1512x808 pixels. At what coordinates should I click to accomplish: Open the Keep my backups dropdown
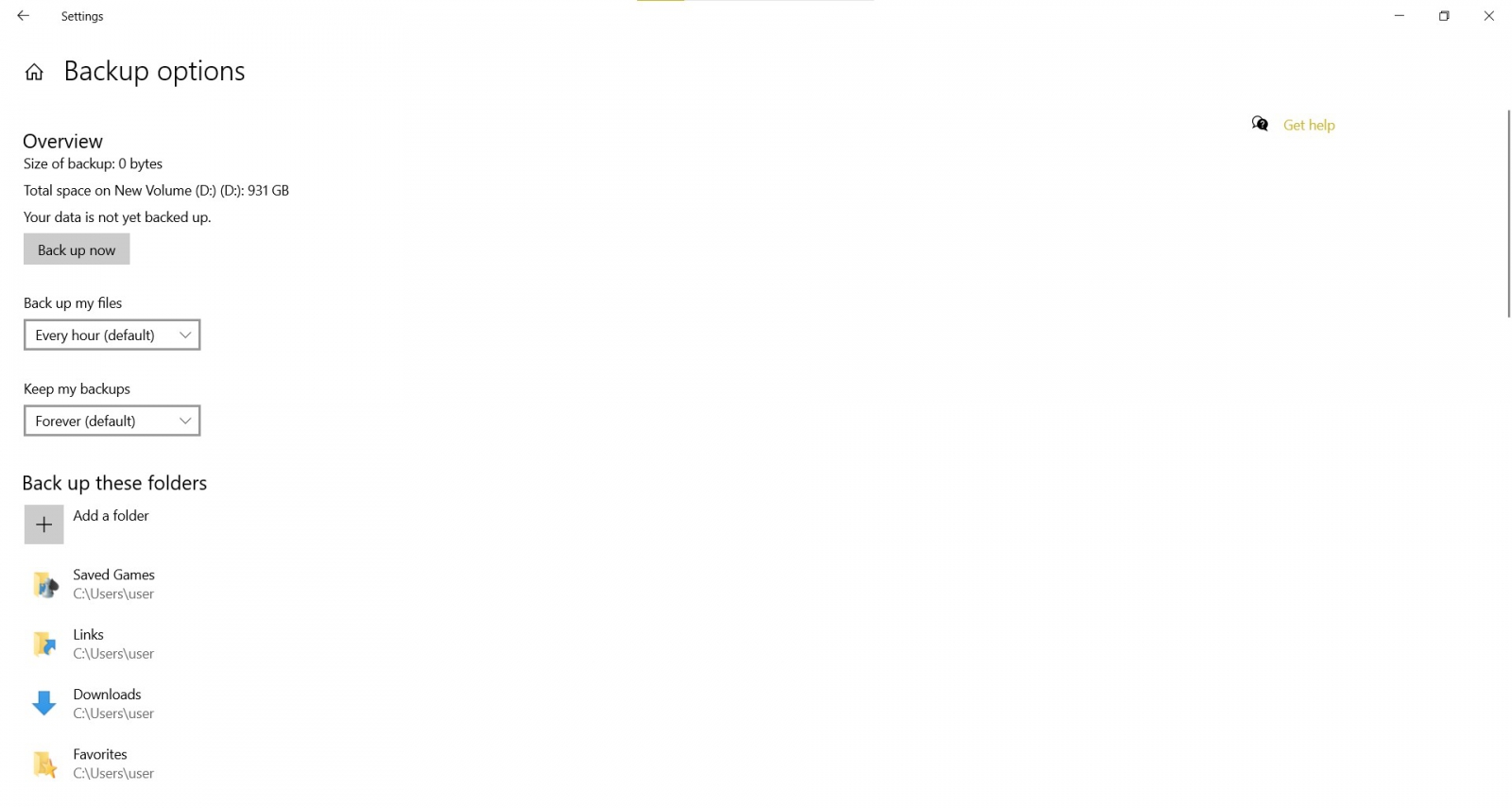click(112, 421)
